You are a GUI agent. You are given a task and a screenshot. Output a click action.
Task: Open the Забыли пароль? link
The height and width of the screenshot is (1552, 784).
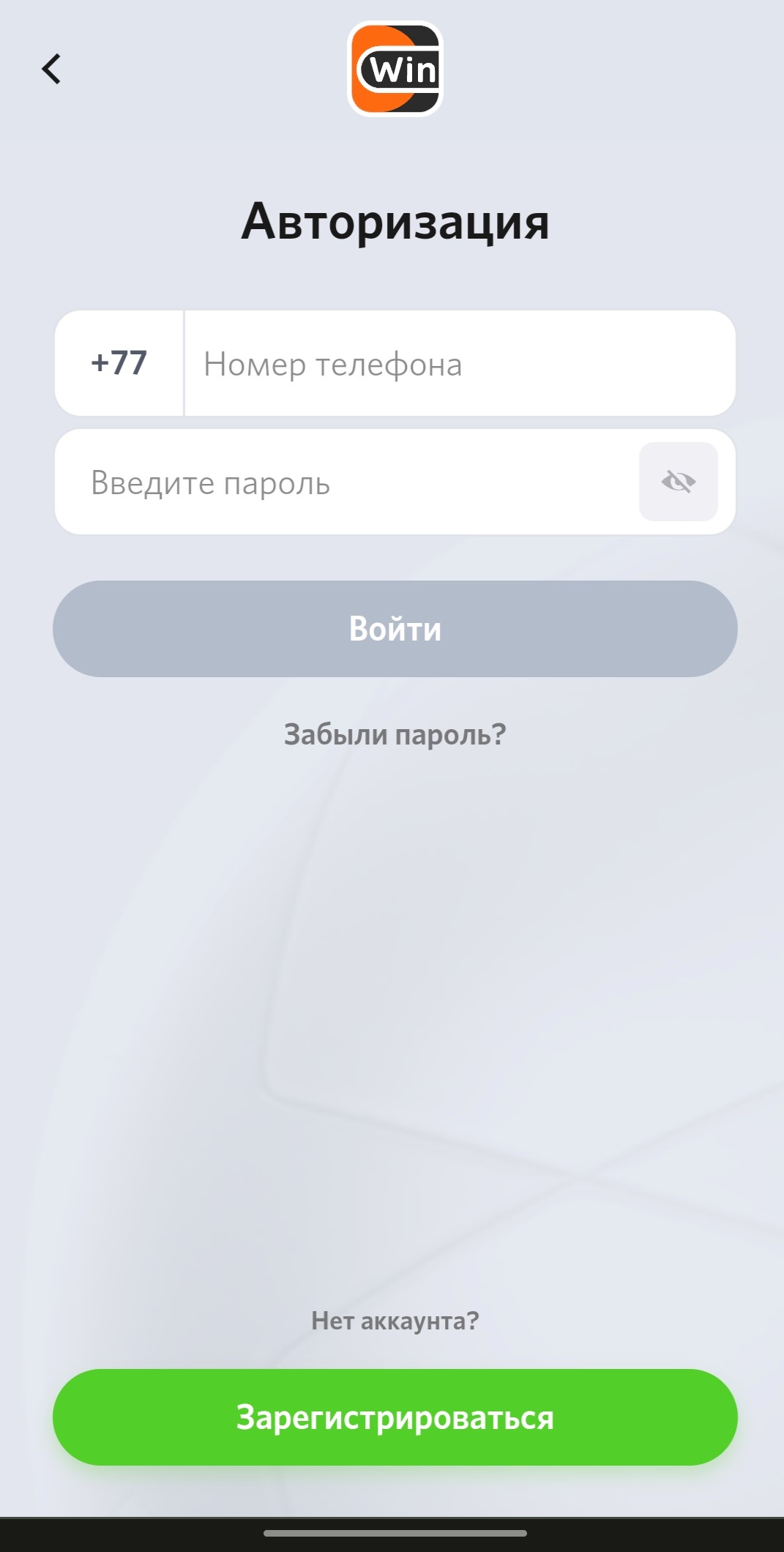(395, 734)
